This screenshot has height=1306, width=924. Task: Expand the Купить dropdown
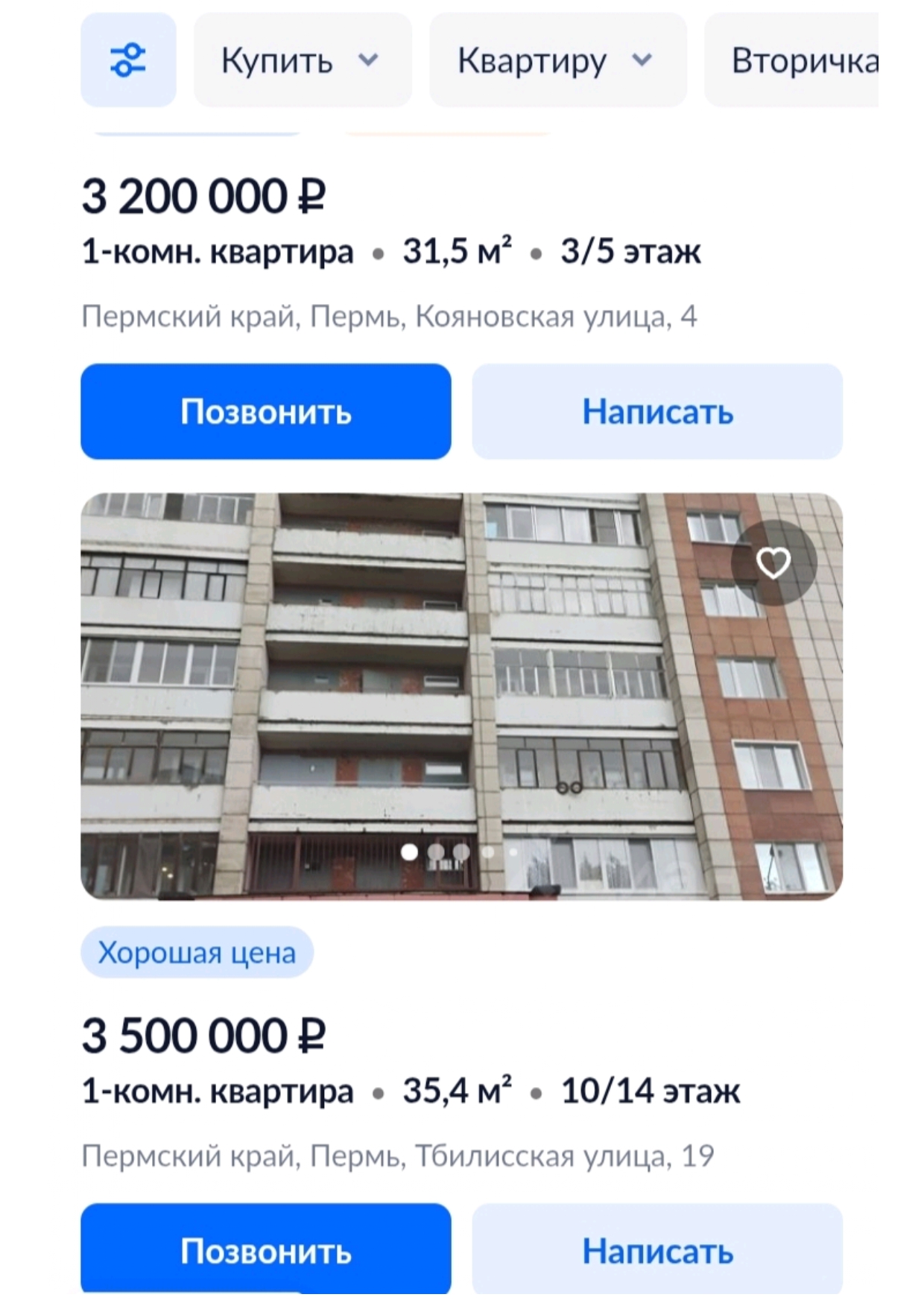pos(302,60)
